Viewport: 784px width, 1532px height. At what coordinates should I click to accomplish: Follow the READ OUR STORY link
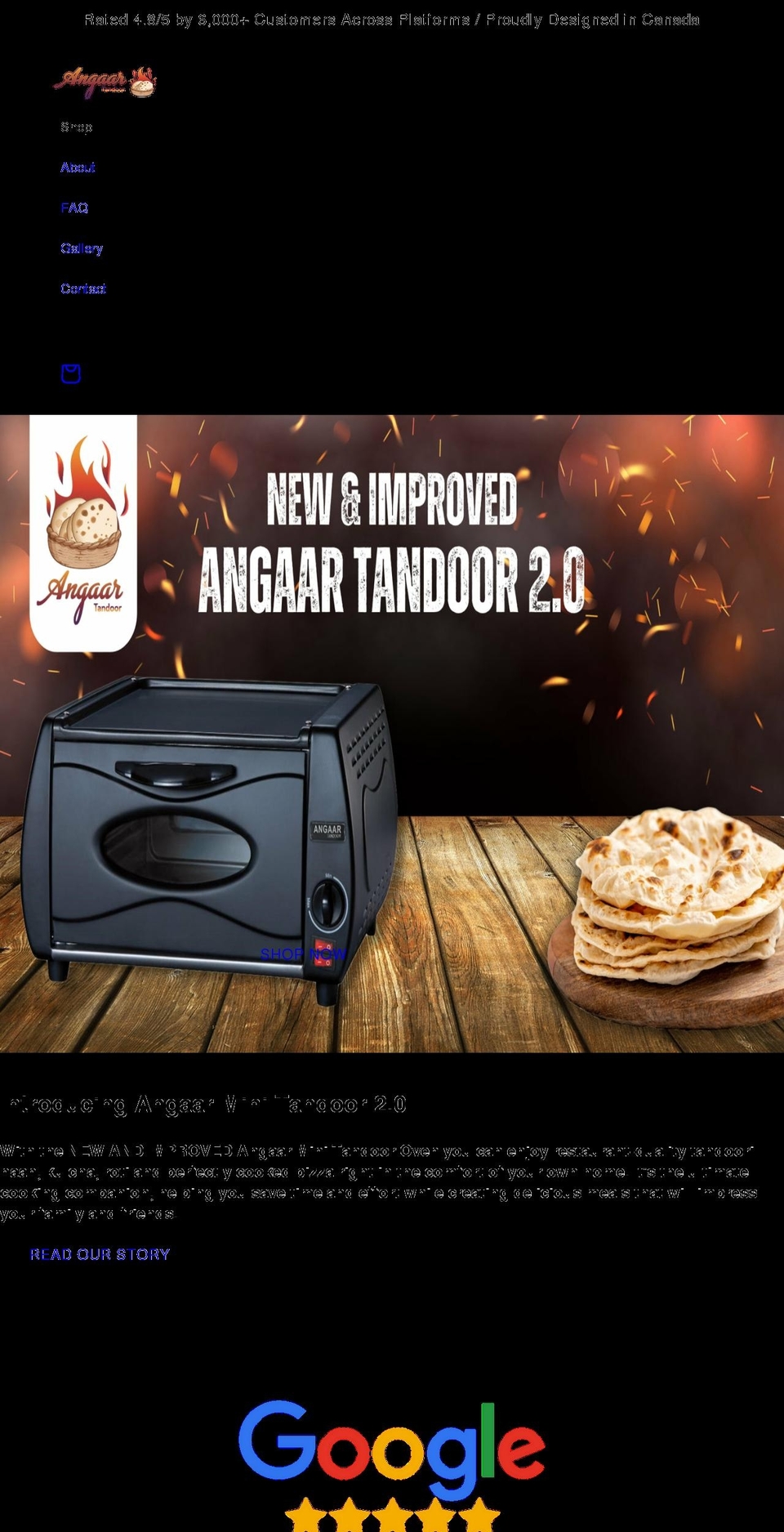(x=100, y=1254)
